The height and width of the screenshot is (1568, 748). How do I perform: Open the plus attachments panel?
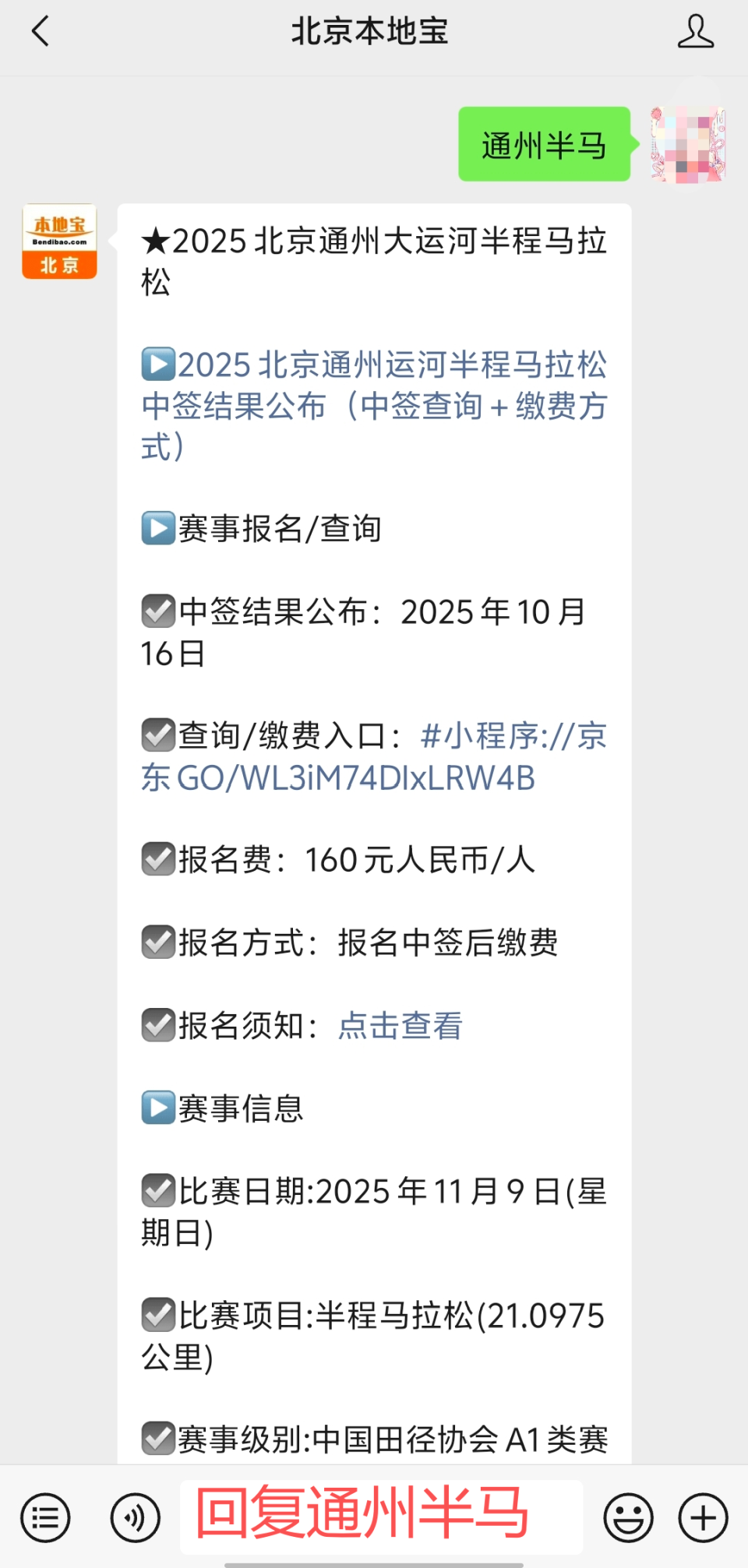703,1517
